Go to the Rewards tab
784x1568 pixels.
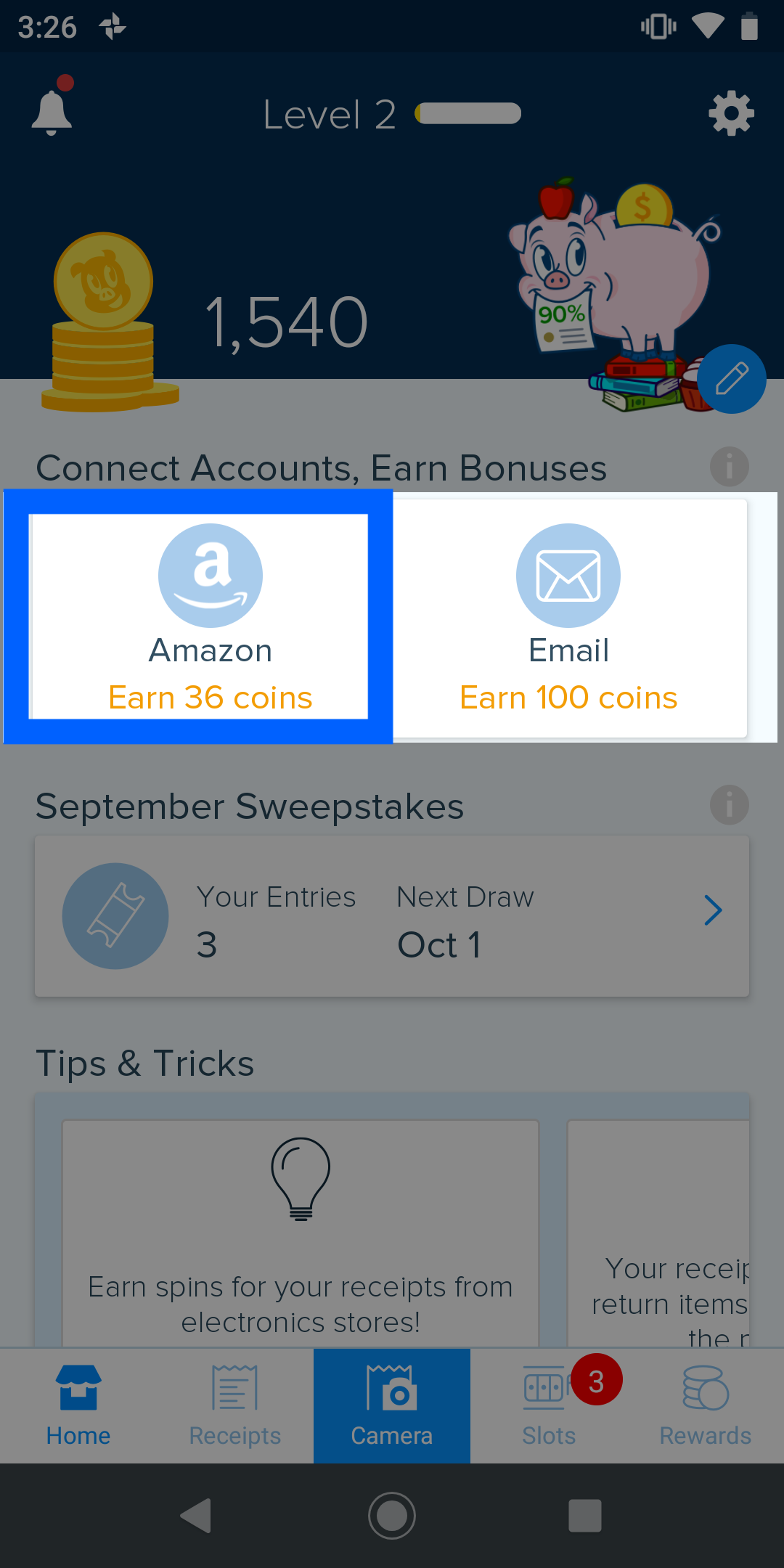pos(705,1405)
